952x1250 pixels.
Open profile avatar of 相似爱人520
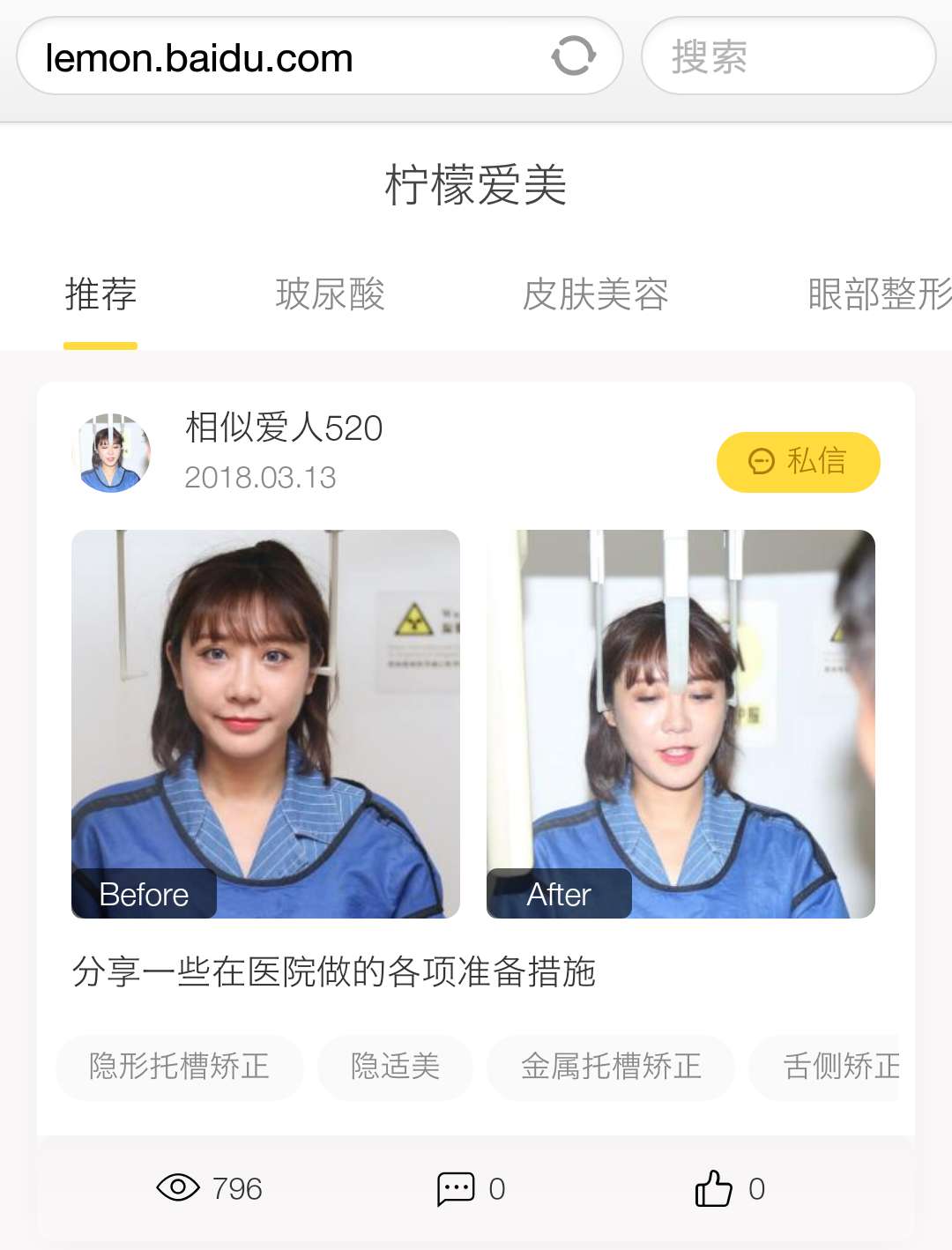point(111,453)
